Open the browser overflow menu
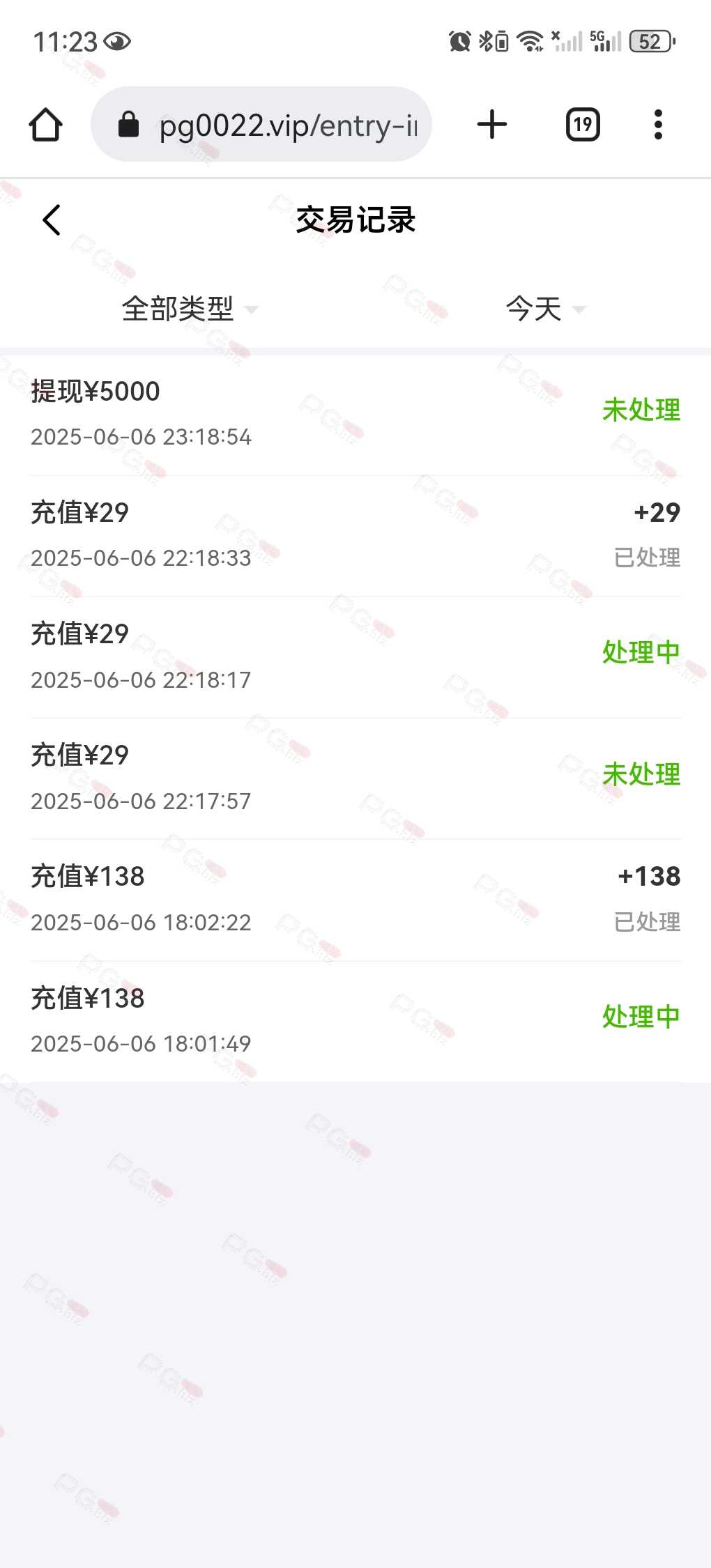The height and width of the screenshot is (1568, 711). [658, 125]
